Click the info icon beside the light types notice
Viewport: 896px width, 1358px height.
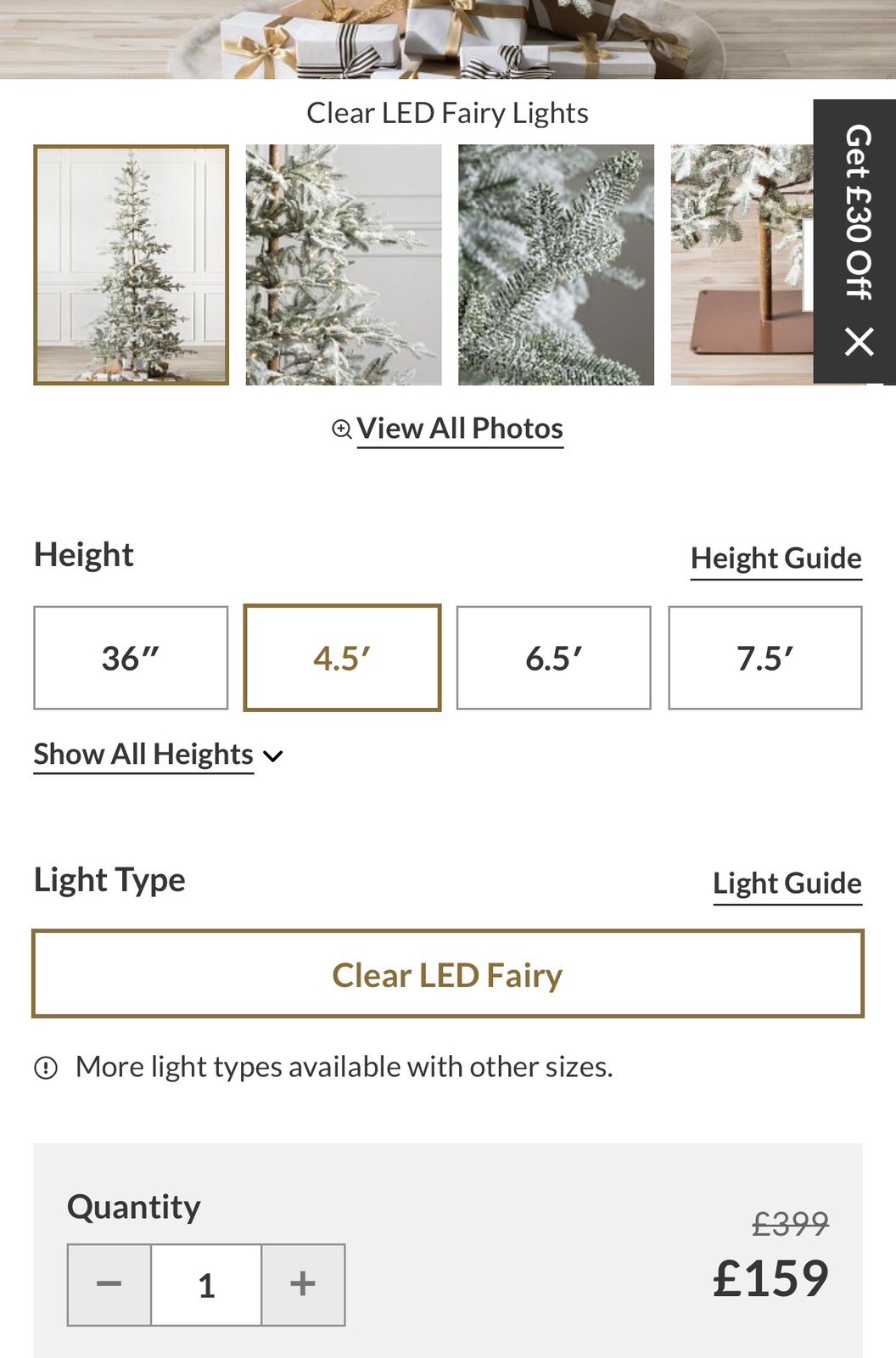point(47,1066)
